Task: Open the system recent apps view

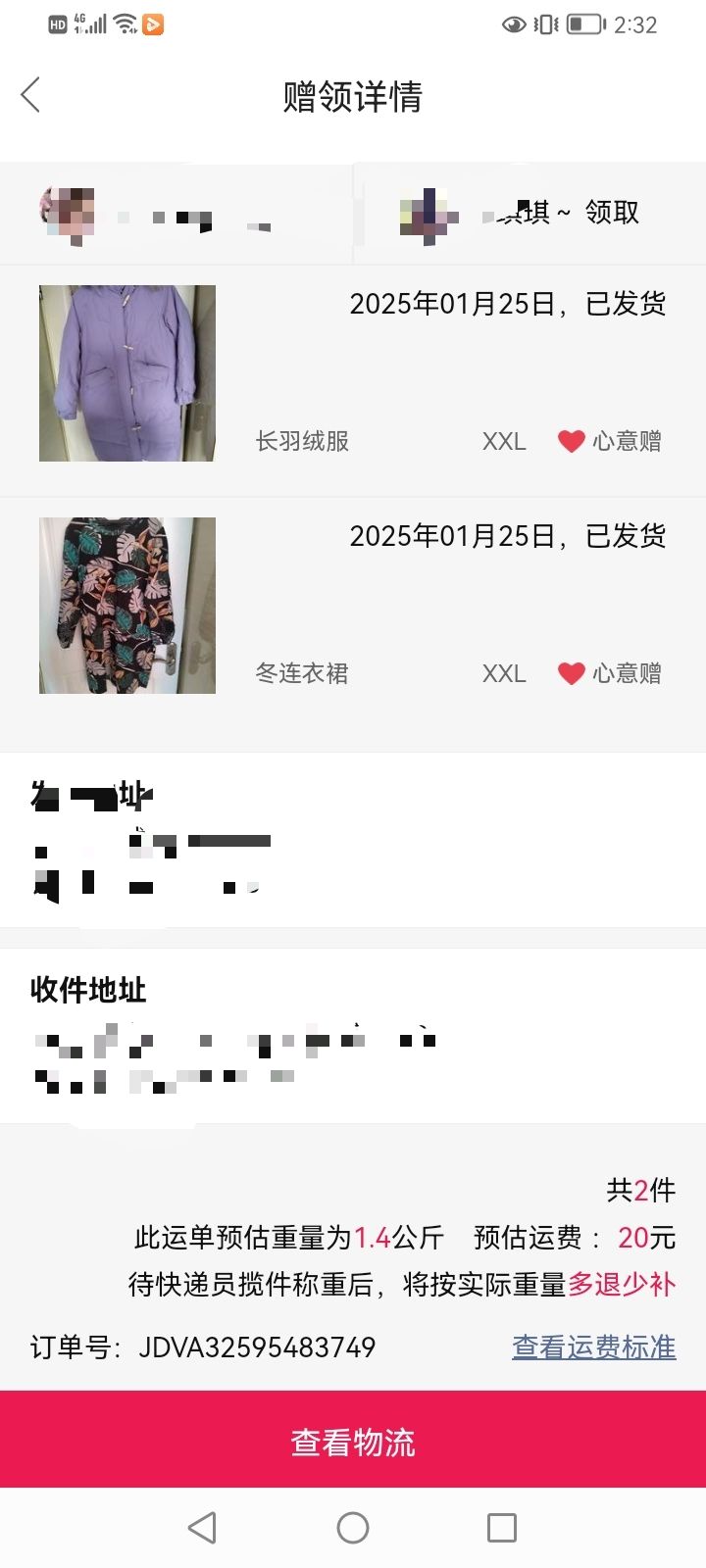Action: (x=502, y=1527)
